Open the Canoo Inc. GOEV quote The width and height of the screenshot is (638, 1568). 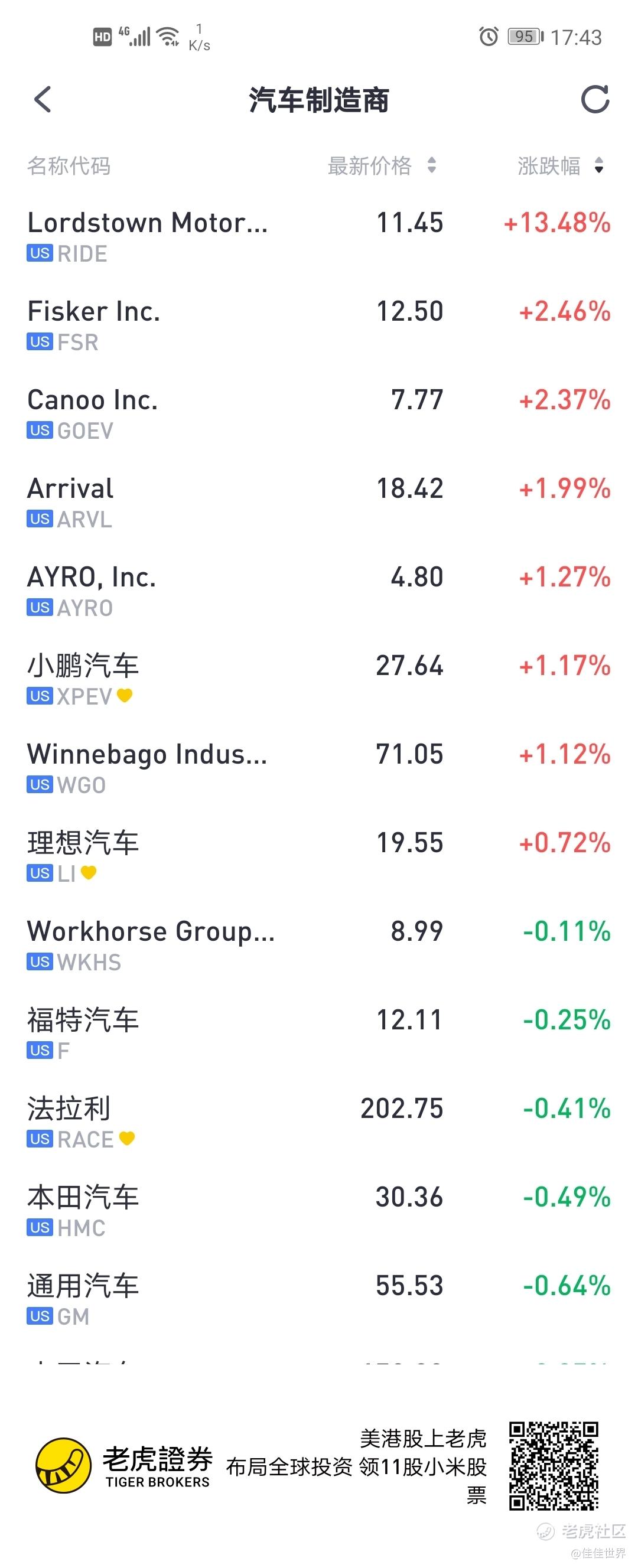pos(319,414)
